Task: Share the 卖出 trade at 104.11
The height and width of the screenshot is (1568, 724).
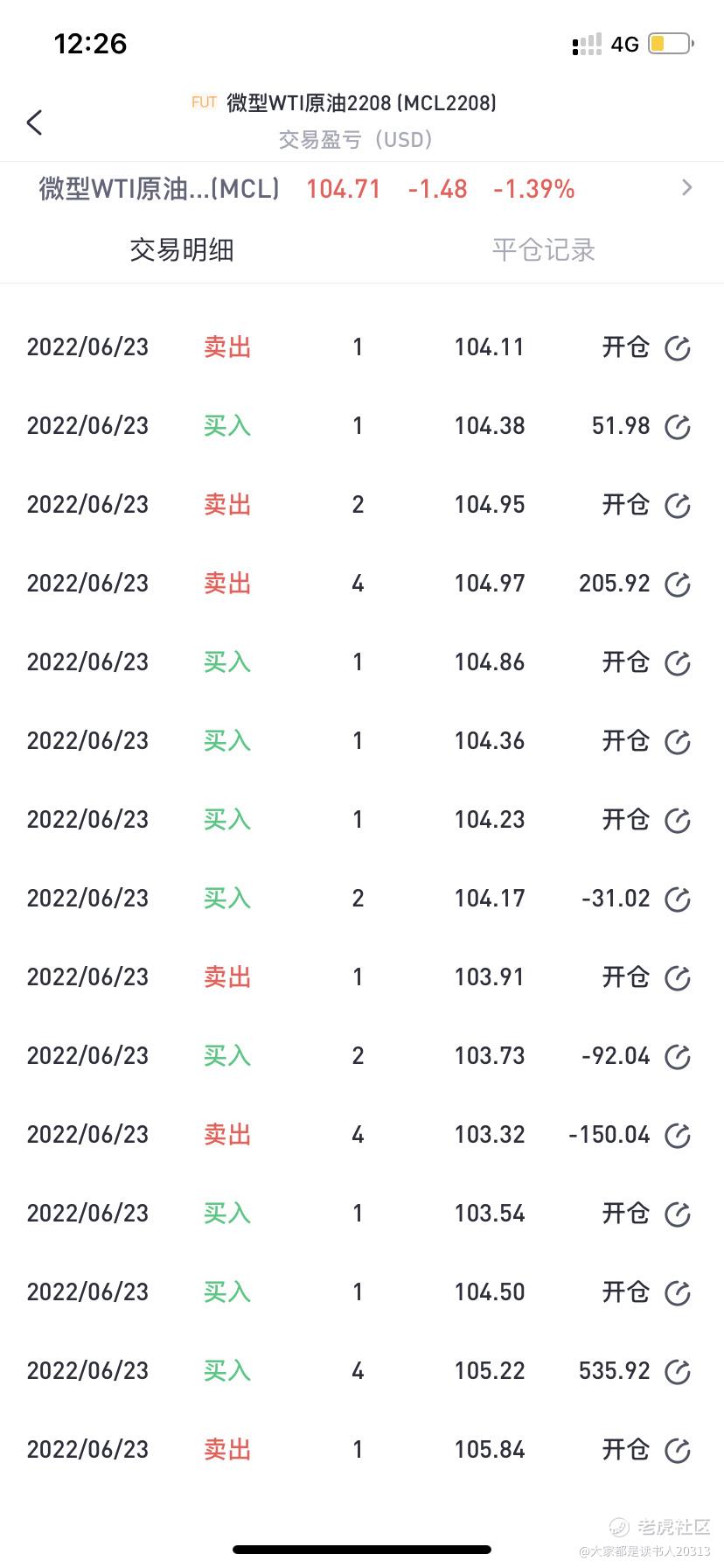Action: [x=678, y=348]
